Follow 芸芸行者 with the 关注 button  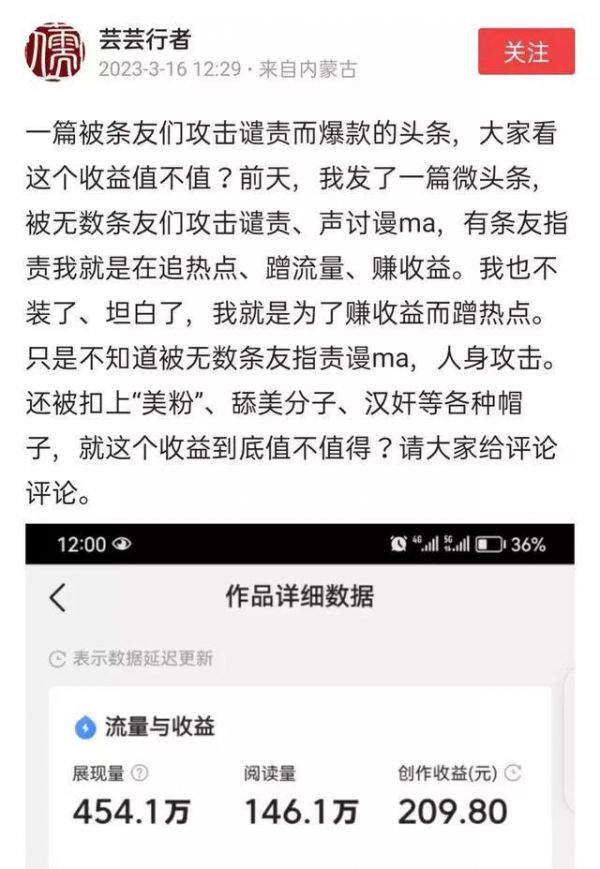tap(526, 51)
